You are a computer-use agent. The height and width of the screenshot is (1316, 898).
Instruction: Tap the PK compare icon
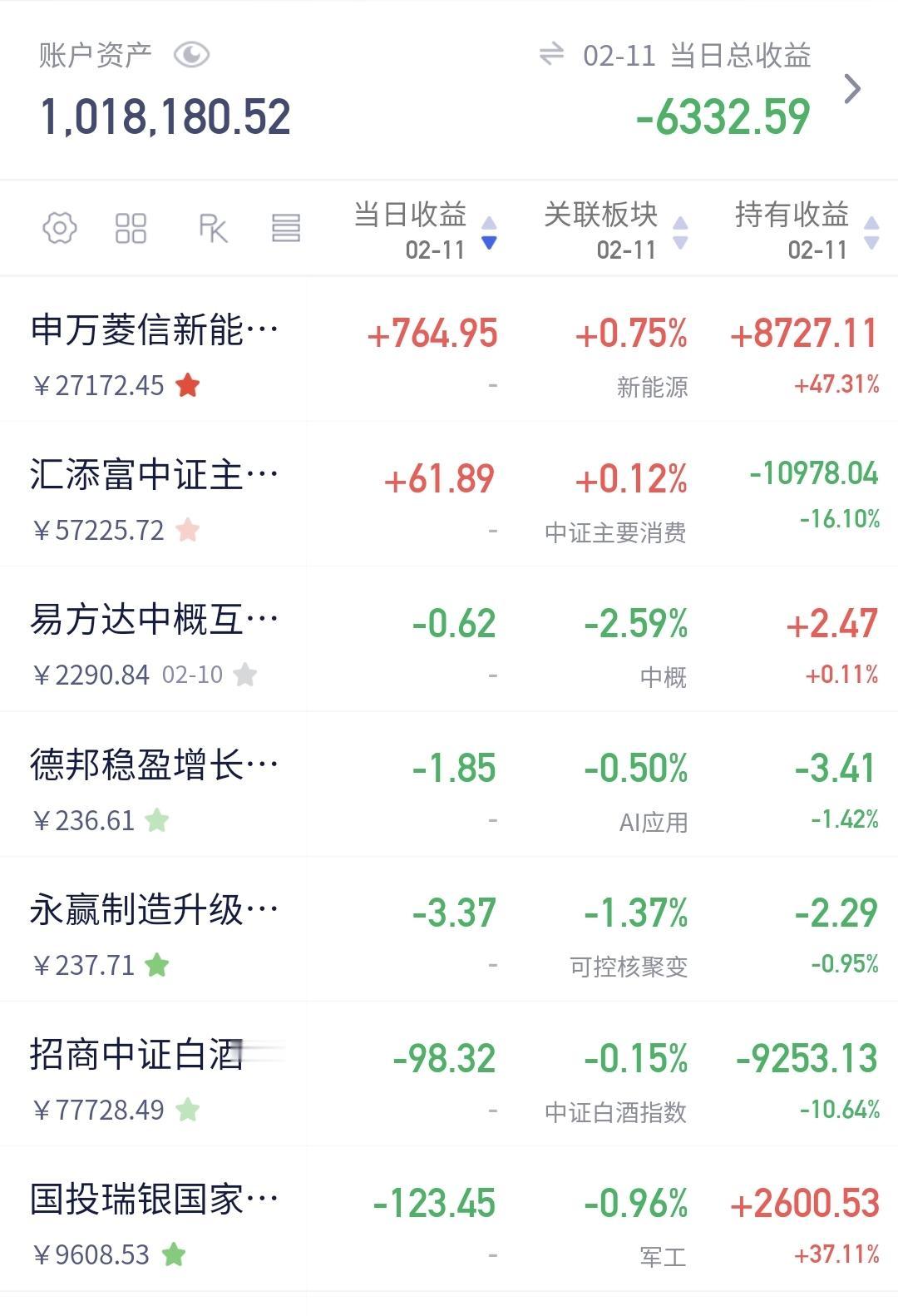coord(213,228)
